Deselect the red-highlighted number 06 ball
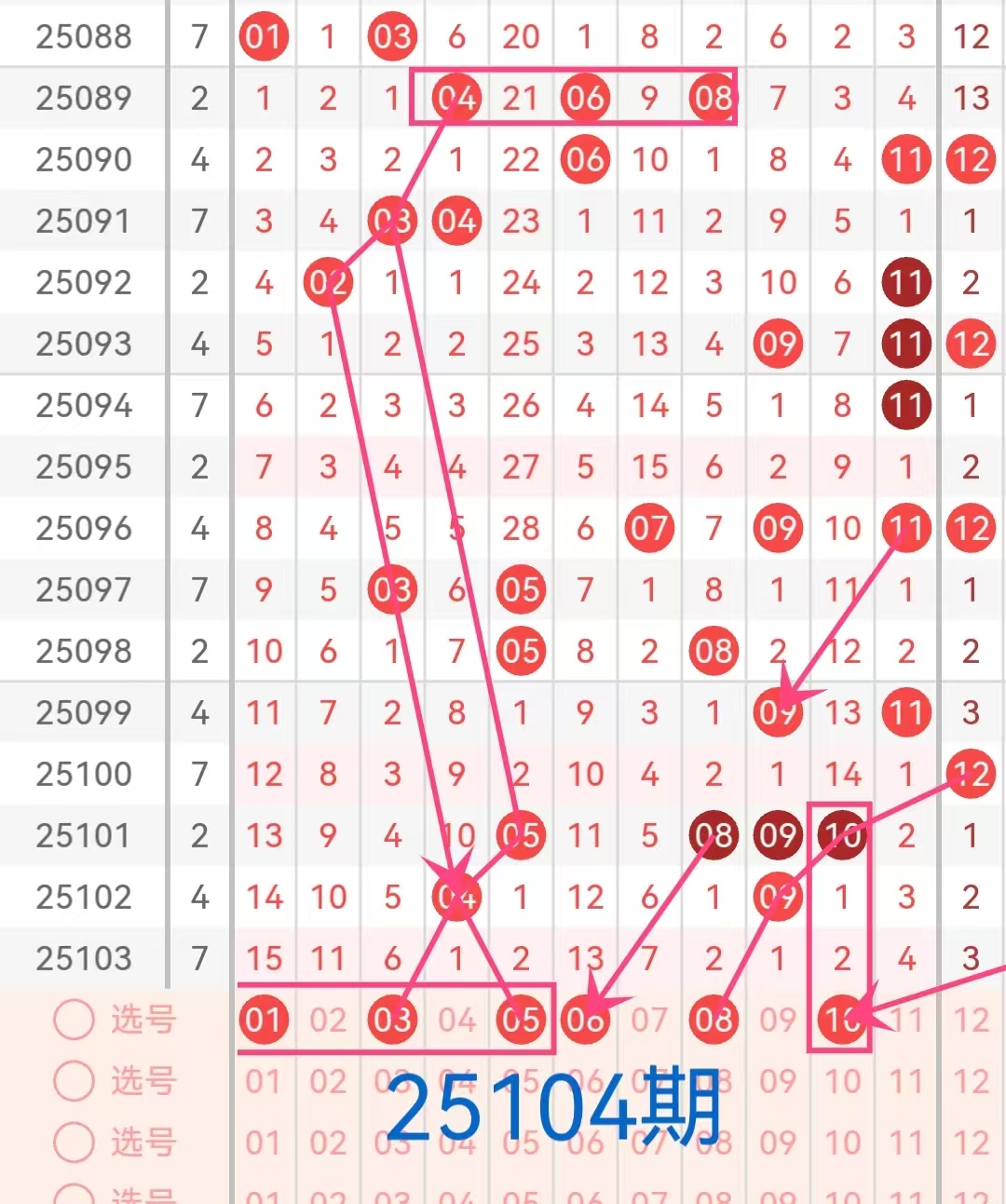Viewport: 1006px width, 1204px height. tap(585, 1020)
